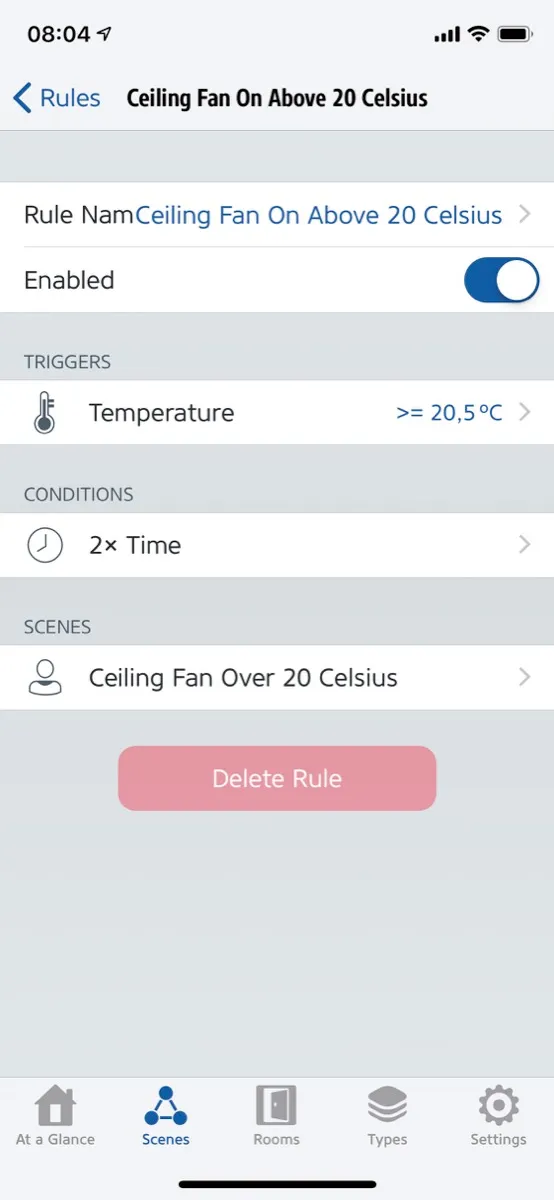Go to the Types tab
The width and height of the screenshot is (554, 1200).
coord(387,1115)
